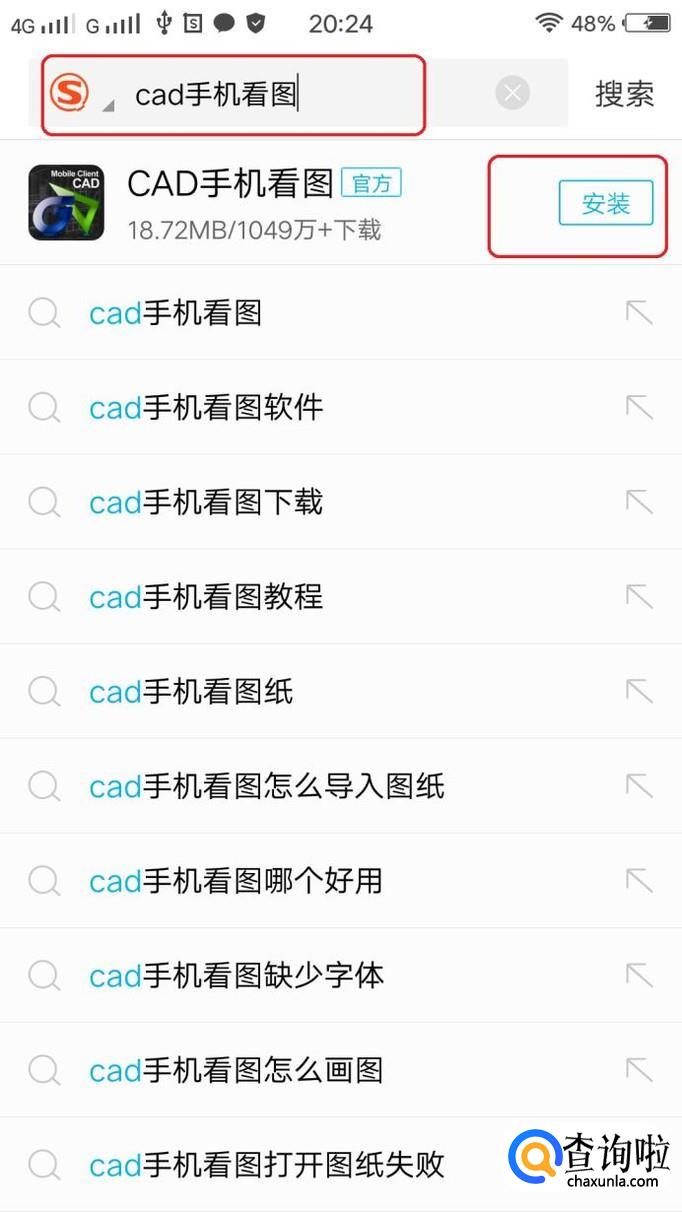This screenshot has width=682, height=1212.
Task: Tap the search field containing cad手机看图
Action: [x=300, y=95]
